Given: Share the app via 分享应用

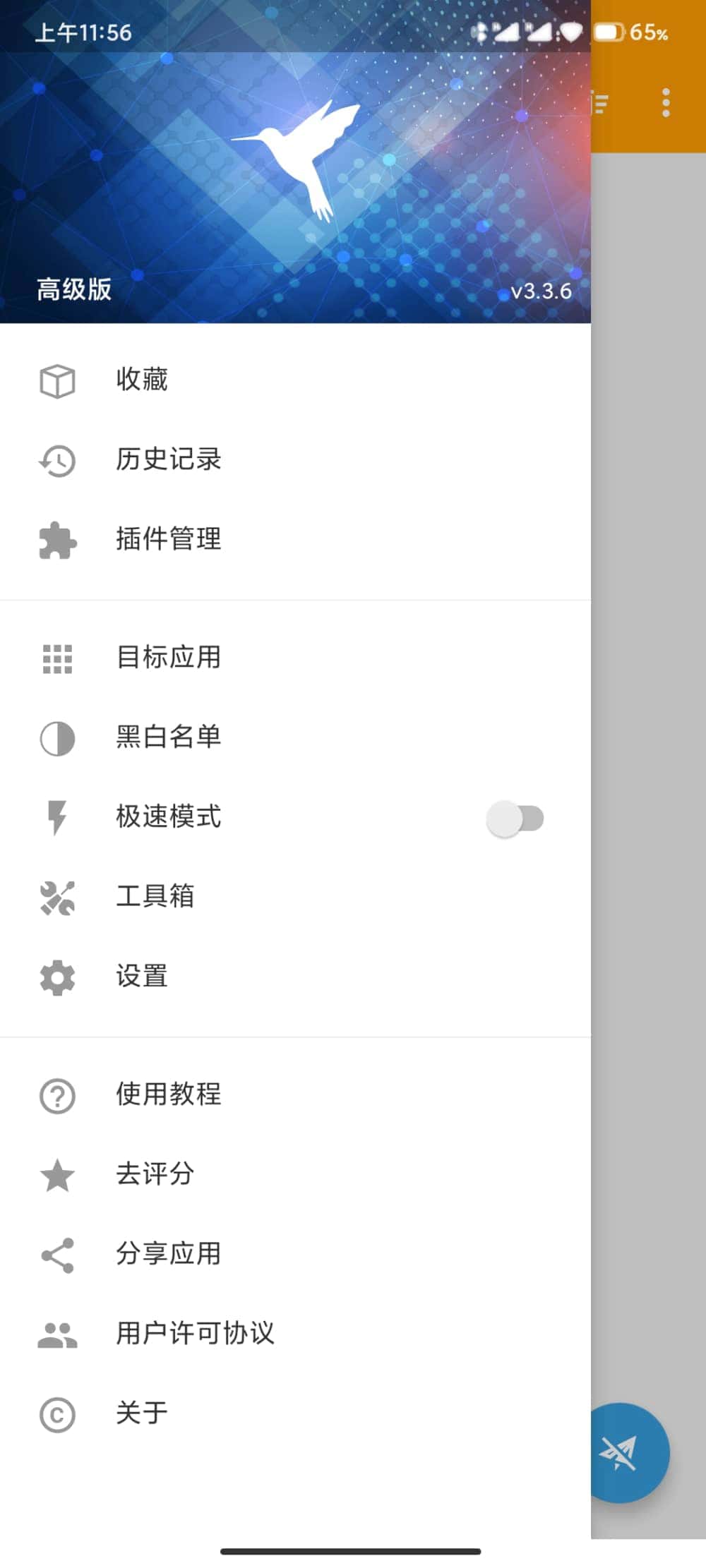Looking at the screenshot, I should (x=295, y=1254).
